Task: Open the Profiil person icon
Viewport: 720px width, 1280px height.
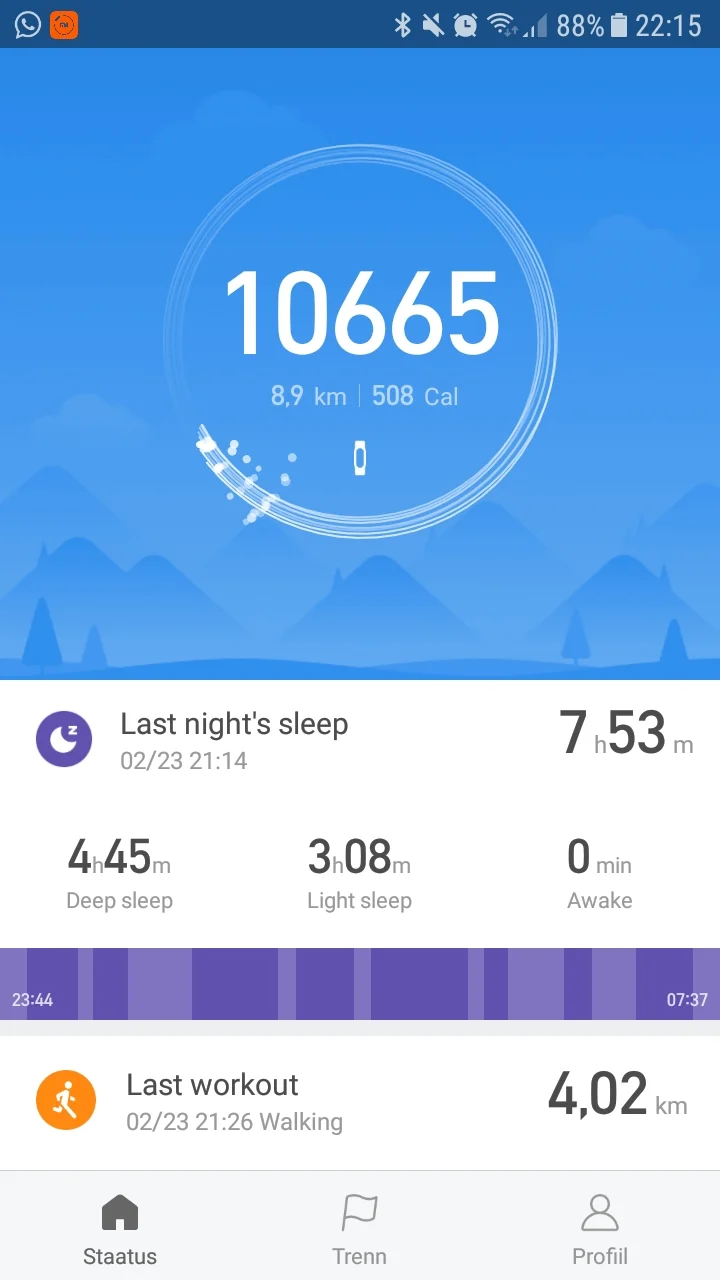Action: [599, 1211]
